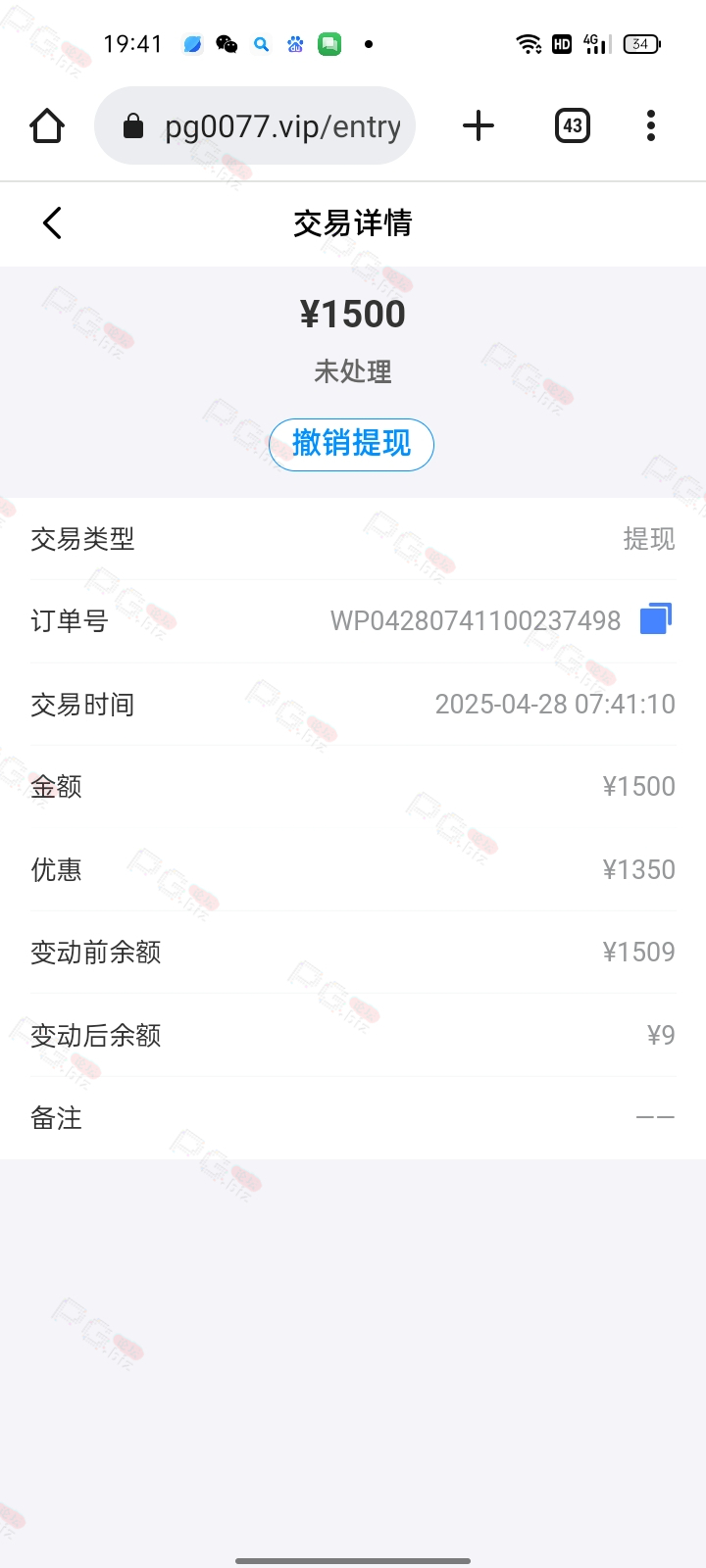Viewport: 706px width, 1568px height.
Task: Open a new browser tab
Action: click(x=479, y=125)
